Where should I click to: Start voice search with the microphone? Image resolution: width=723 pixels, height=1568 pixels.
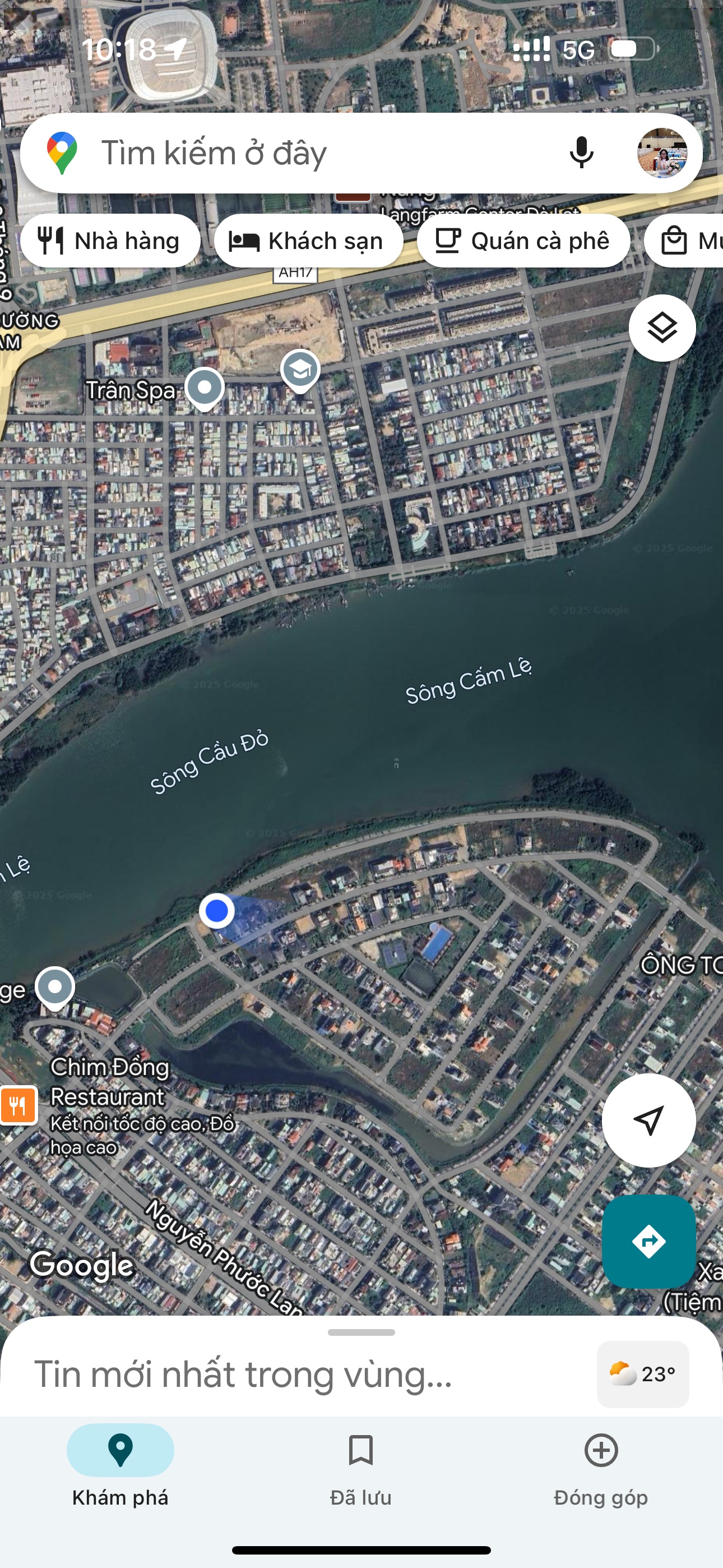[x=581, y=153]
